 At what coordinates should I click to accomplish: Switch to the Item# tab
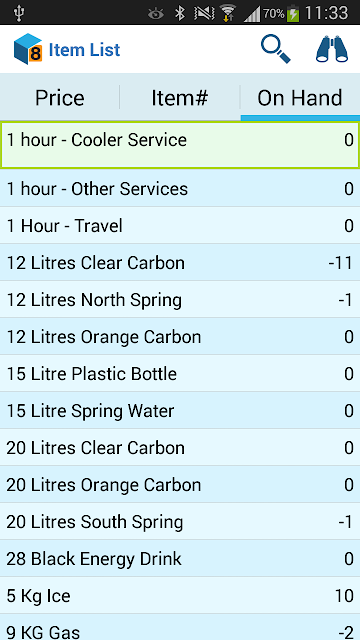[x=180, y=98]
